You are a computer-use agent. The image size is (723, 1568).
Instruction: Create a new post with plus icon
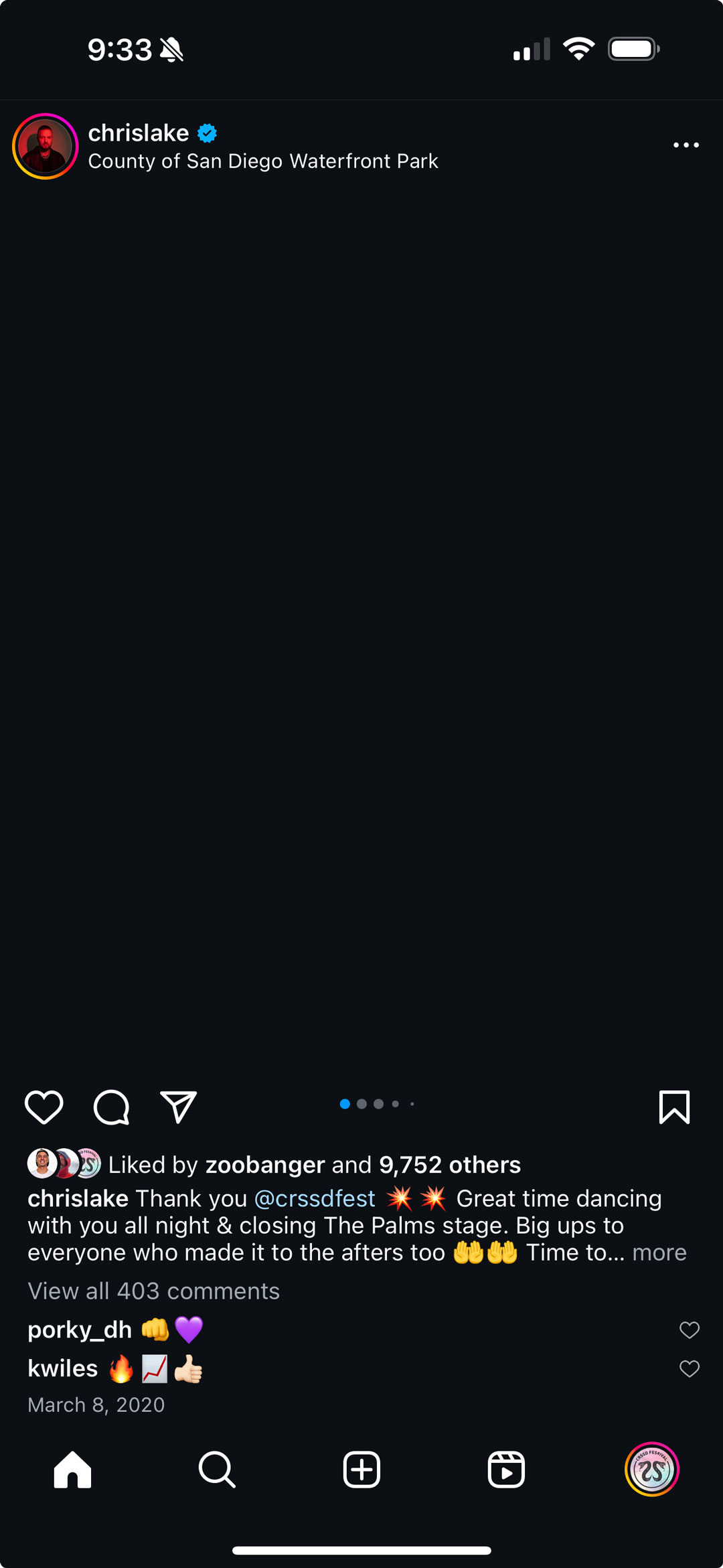tap(361, 1470)
